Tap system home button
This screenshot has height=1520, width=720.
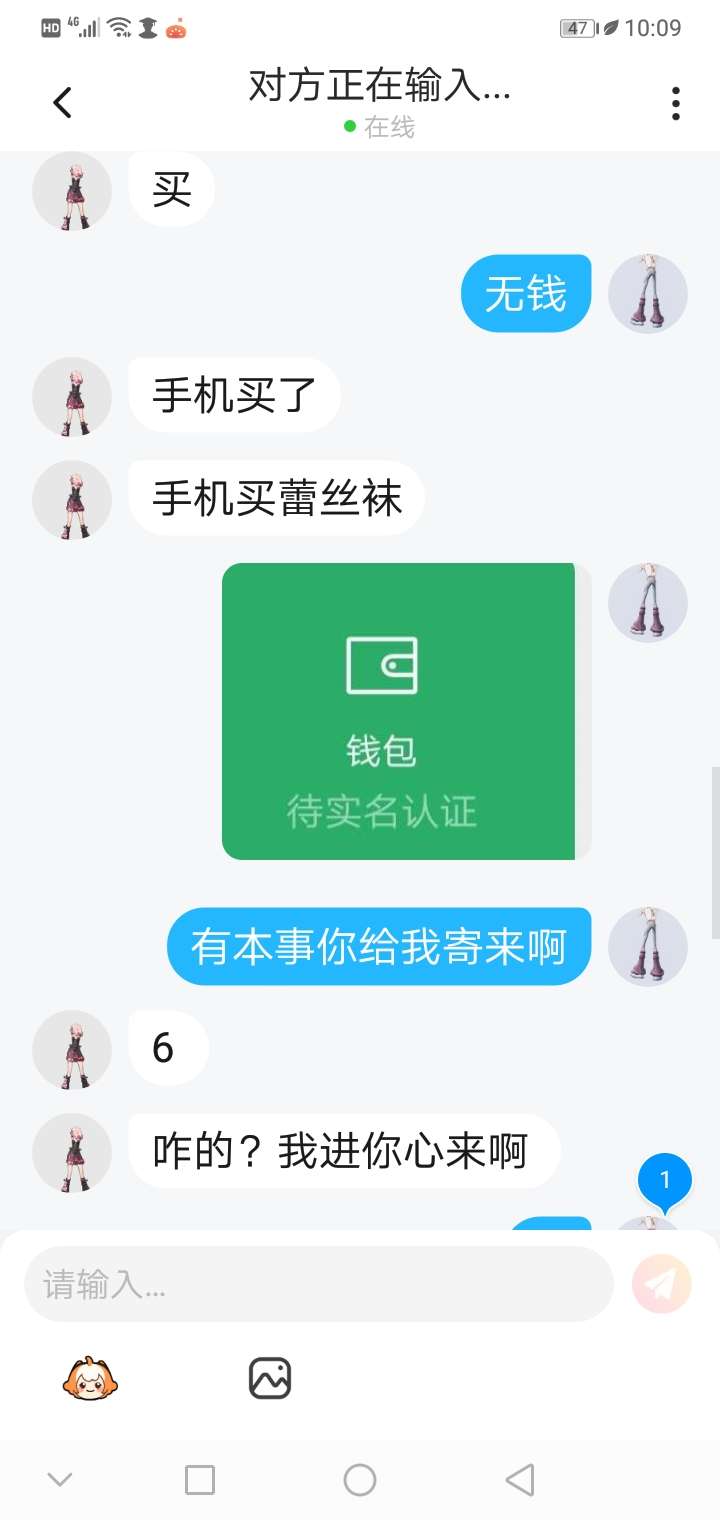click(x=360, y=1480)
